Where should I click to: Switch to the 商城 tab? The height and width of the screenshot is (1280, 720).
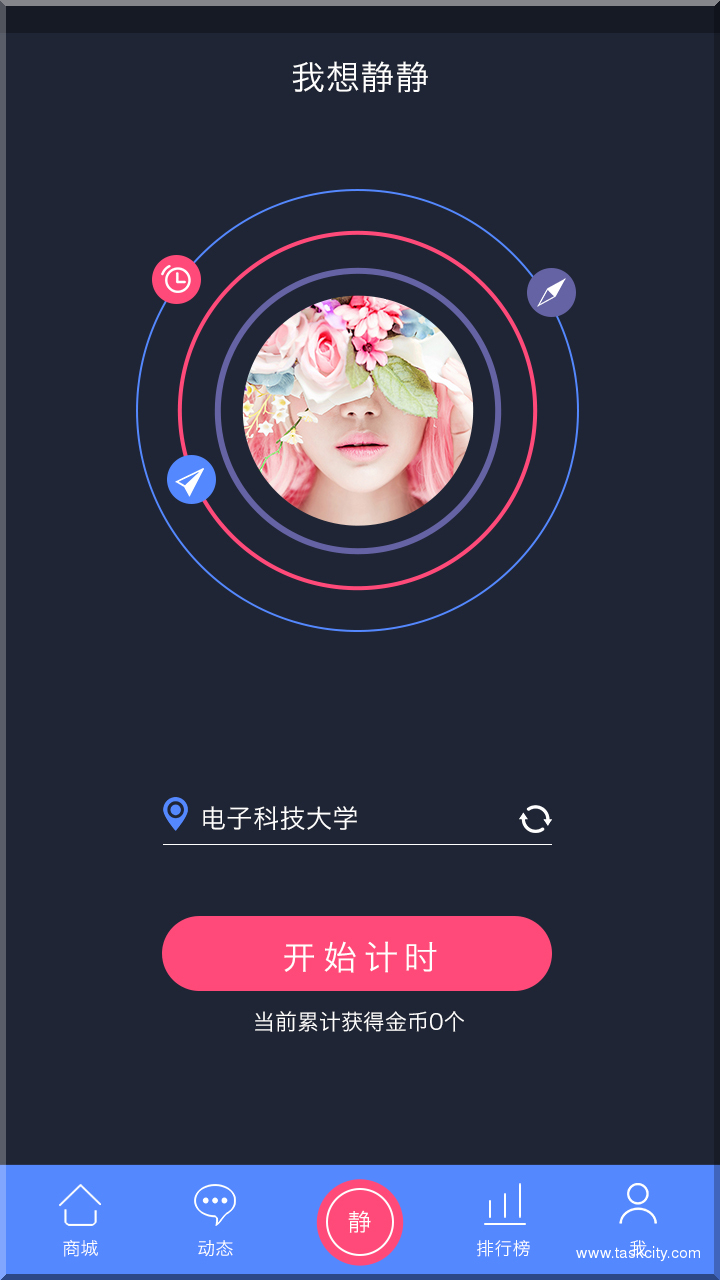(80, 1220)
